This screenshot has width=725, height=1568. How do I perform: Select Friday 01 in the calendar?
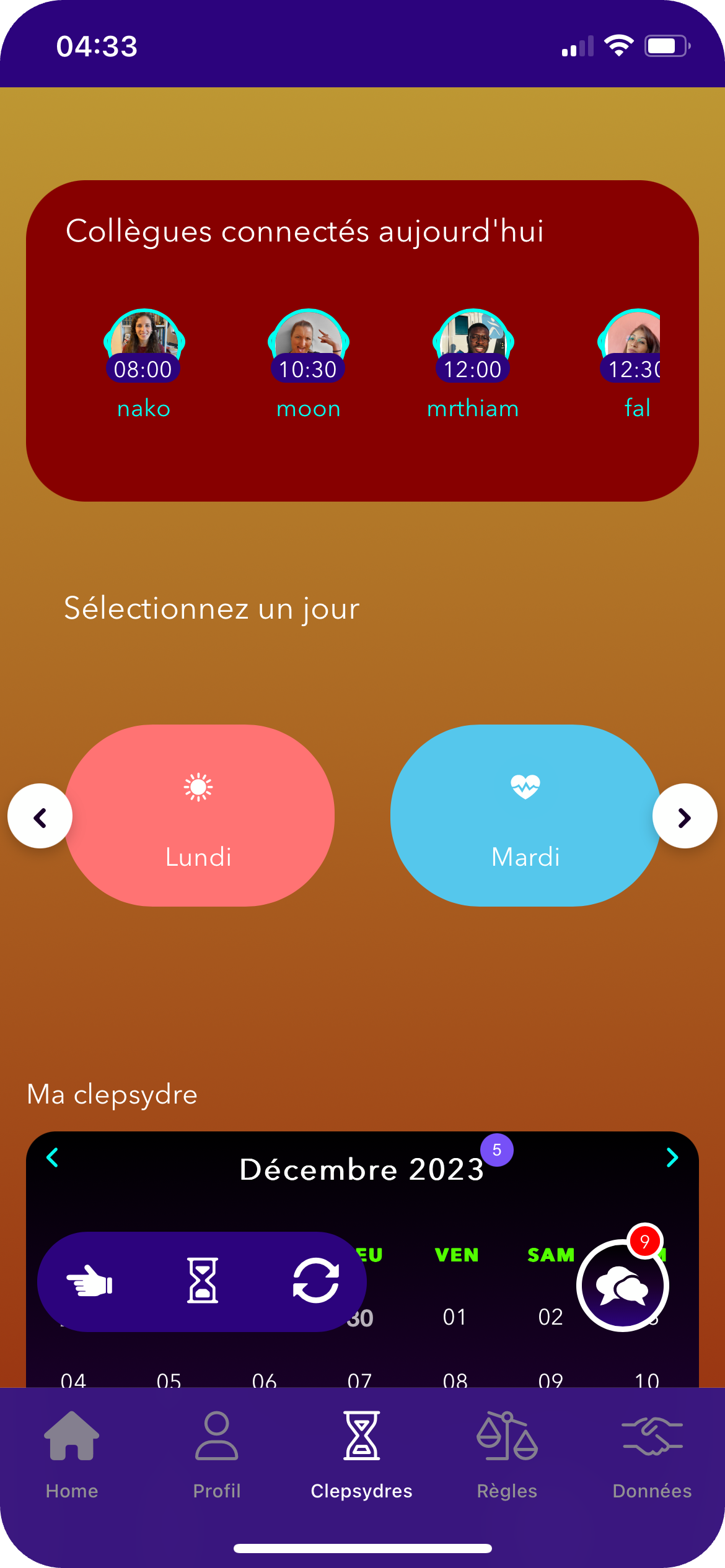click(455, 1317)
